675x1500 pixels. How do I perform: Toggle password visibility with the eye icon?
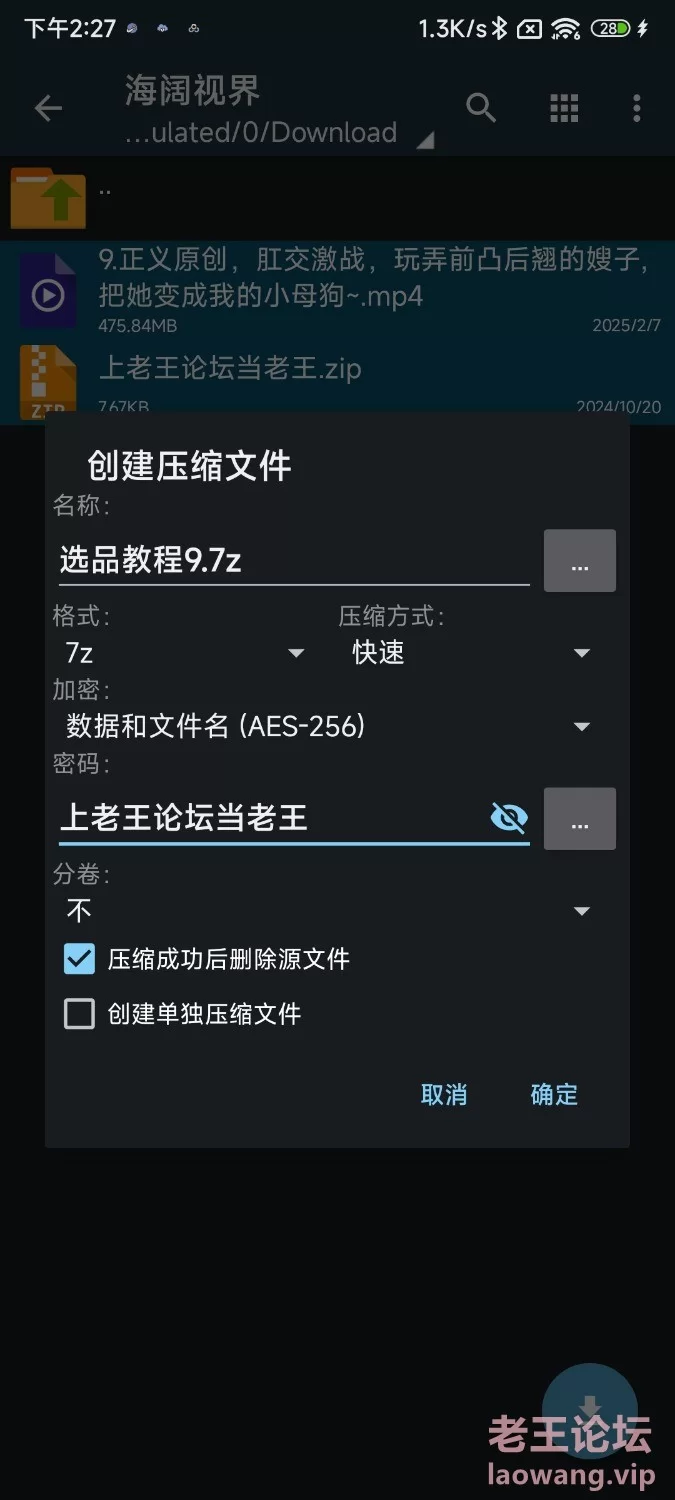point(509,819)
